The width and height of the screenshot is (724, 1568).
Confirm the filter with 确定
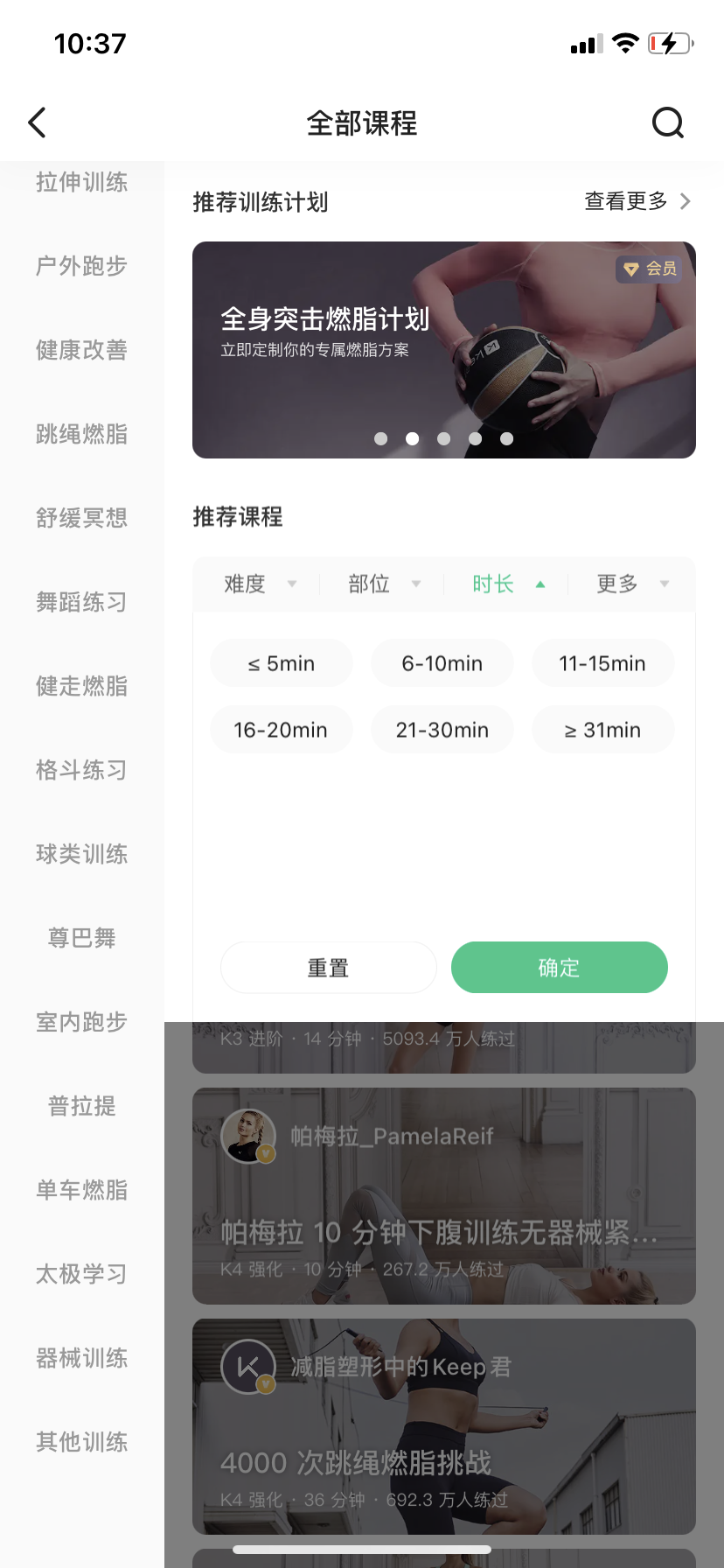559,968
